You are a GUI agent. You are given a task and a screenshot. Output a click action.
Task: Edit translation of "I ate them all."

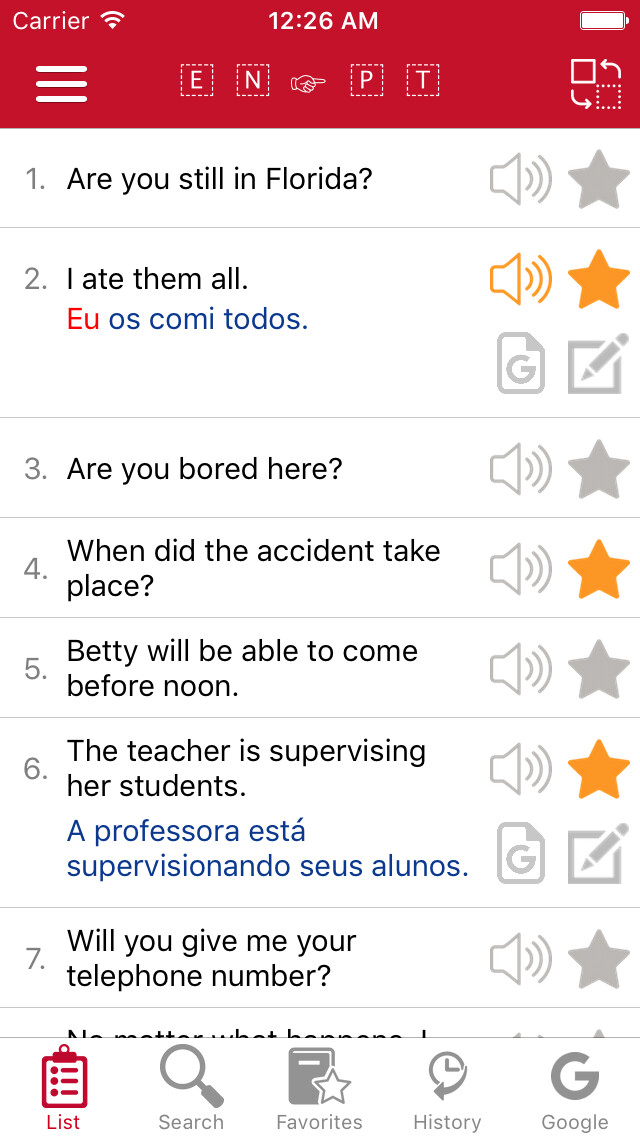pyautogui.click(x=598, y=363)
